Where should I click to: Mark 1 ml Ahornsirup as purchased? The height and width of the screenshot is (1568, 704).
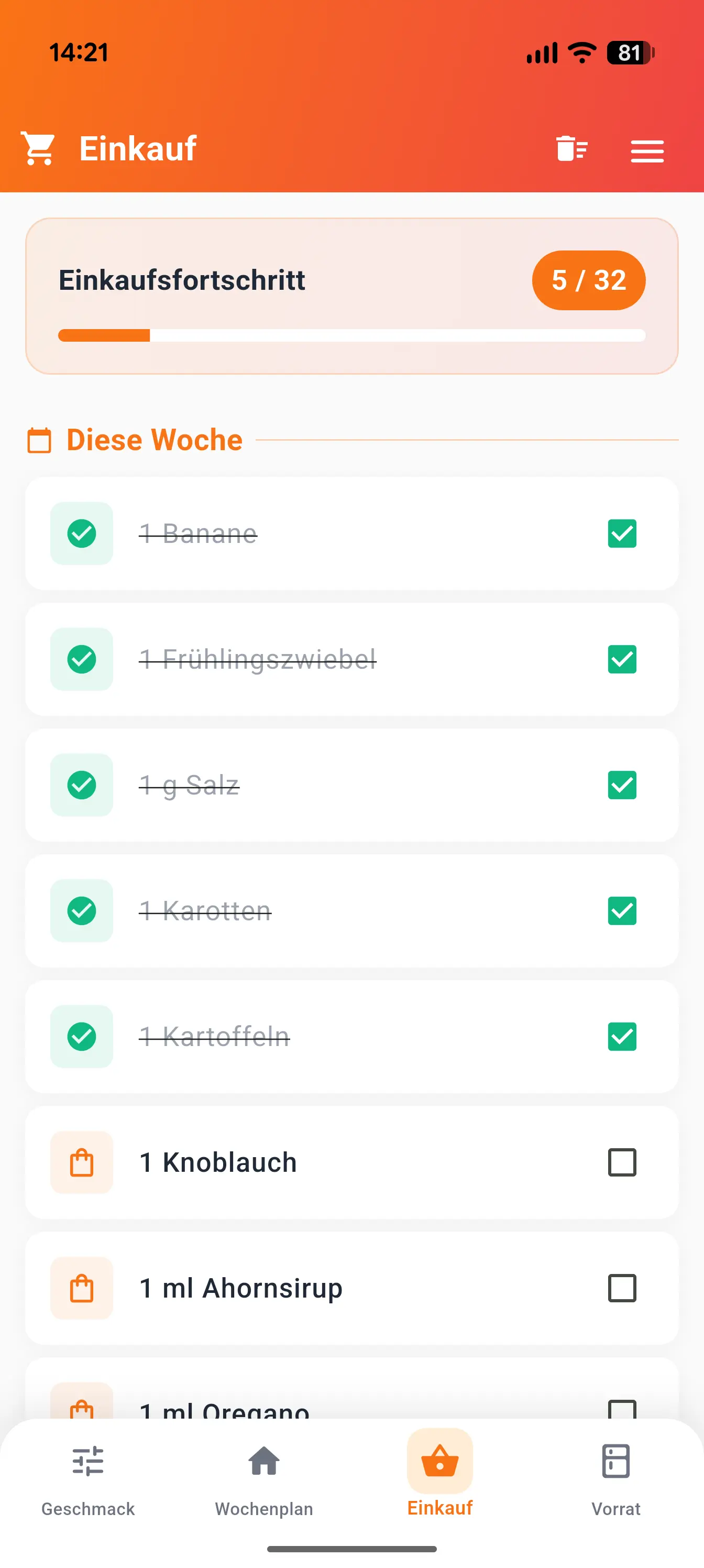(622, 1289)
